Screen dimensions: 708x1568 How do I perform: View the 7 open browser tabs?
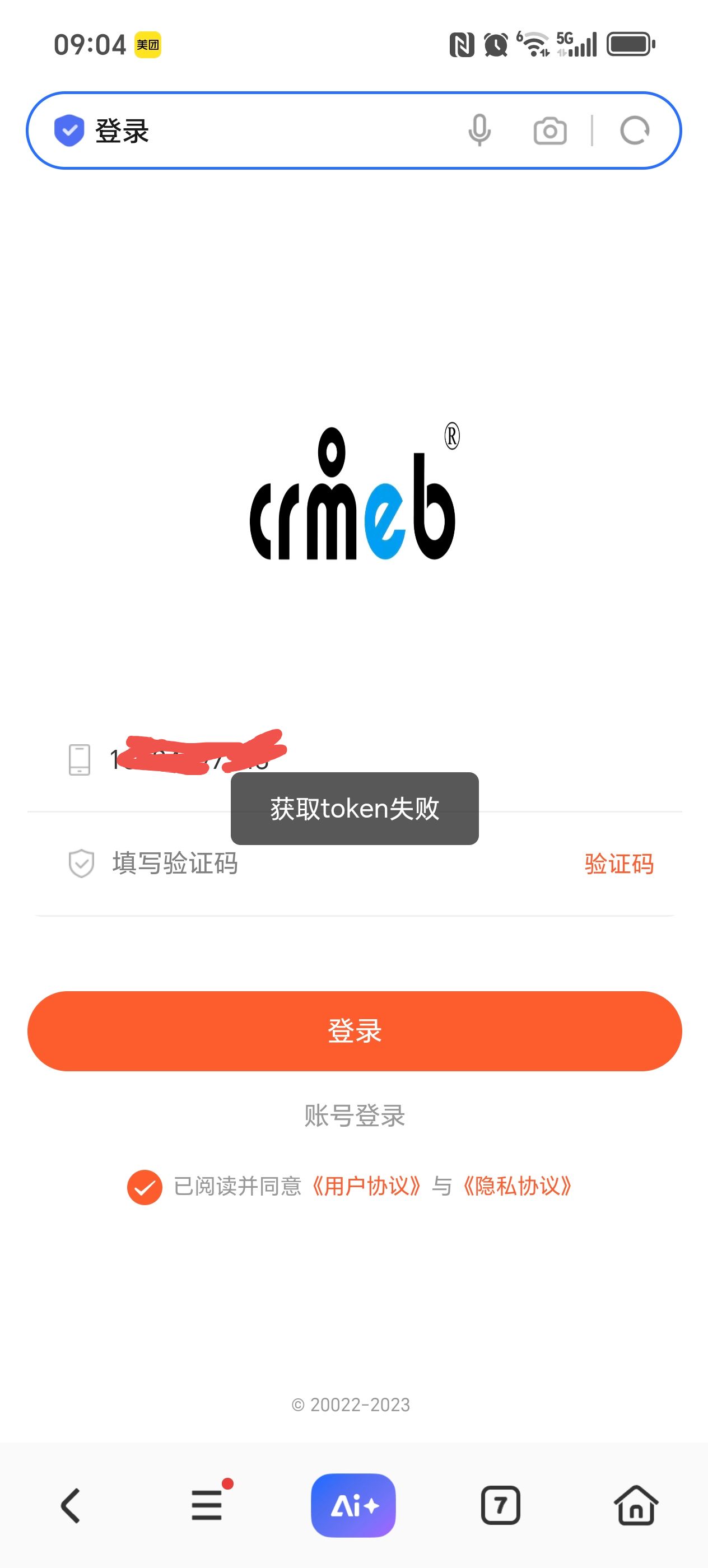500,1505
